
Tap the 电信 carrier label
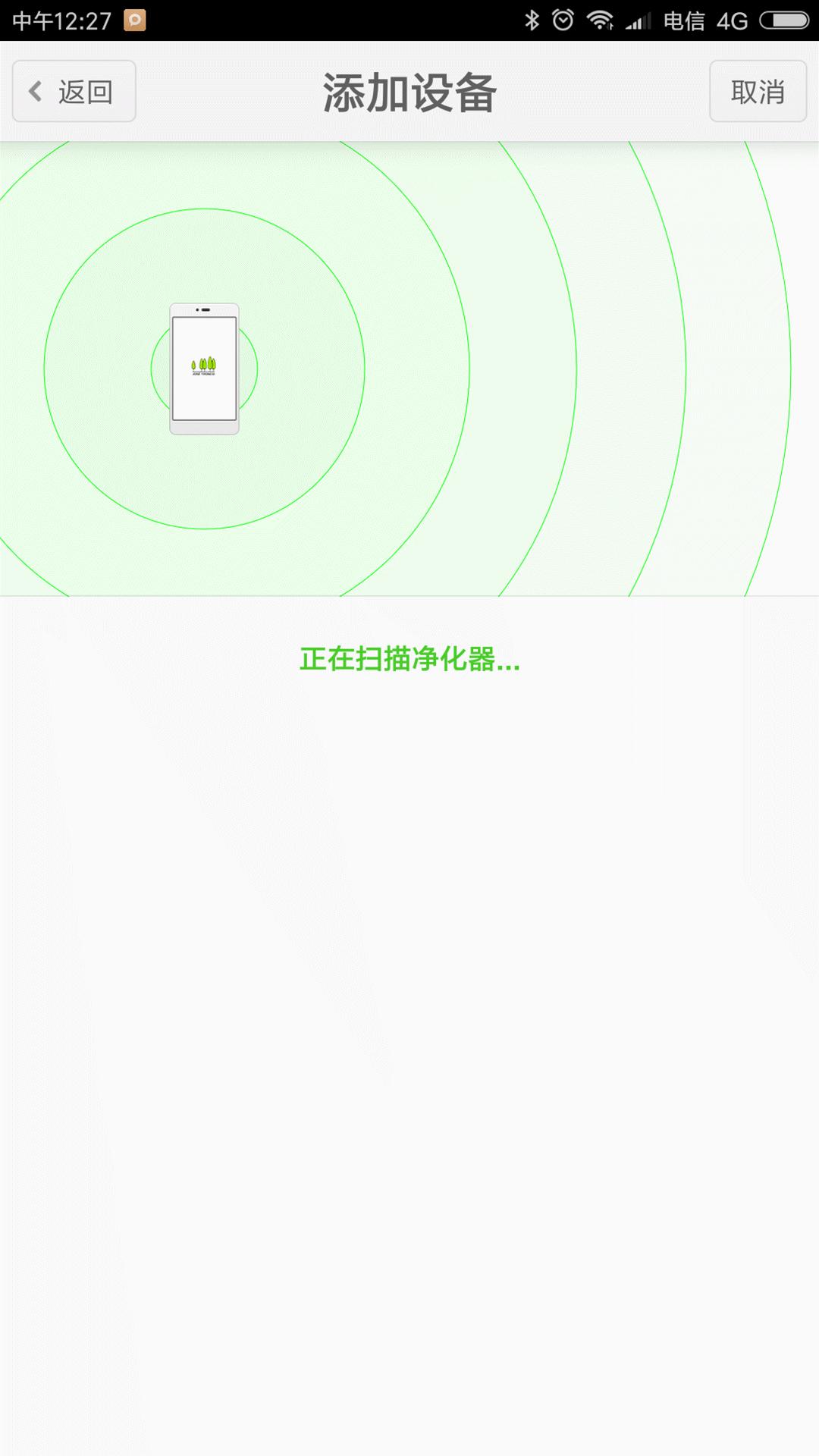(x=685, y=20)
